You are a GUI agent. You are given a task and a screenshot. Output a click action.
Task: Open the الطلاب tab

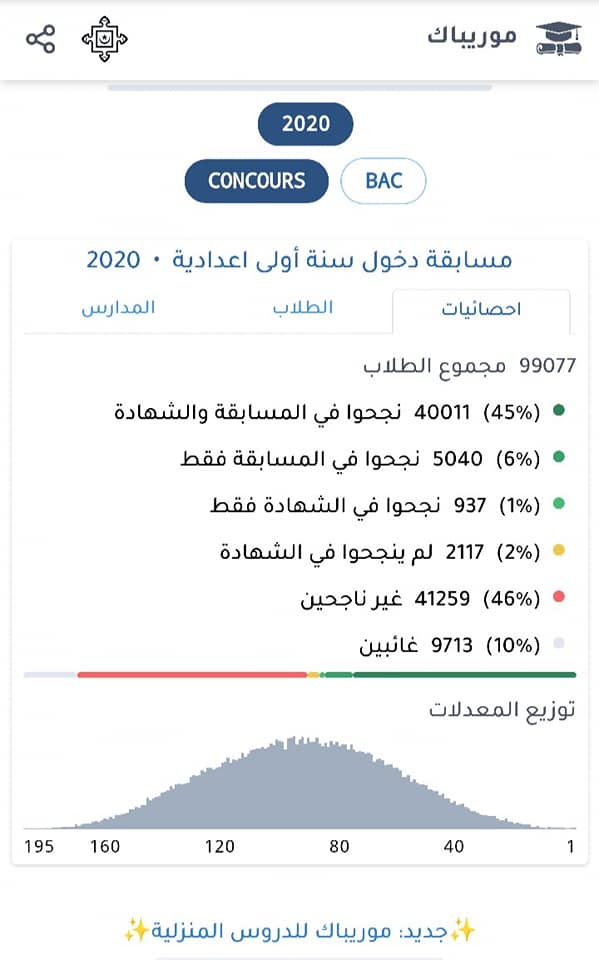(303, 307)
